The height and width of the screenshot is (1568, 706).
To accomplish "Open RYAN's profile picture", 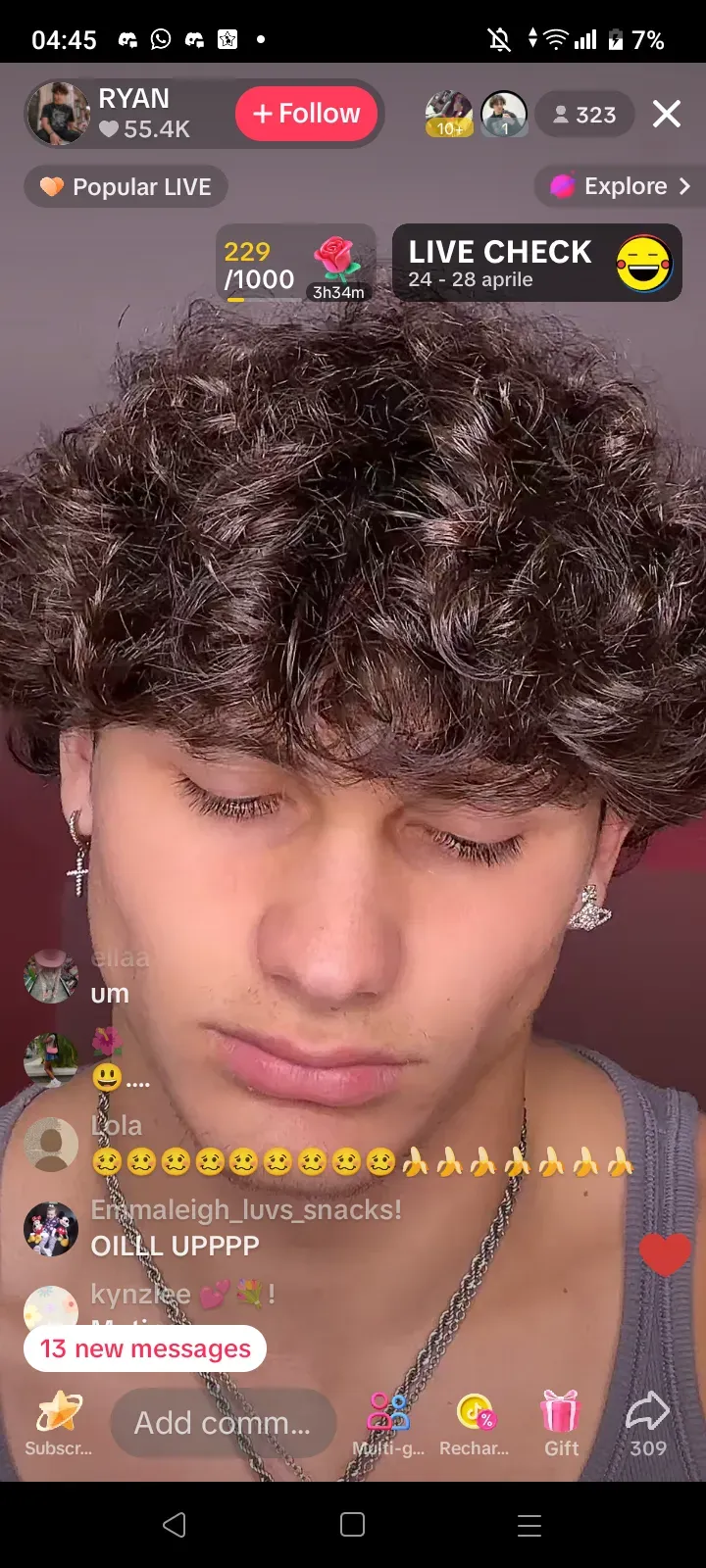I will [59, 114].
